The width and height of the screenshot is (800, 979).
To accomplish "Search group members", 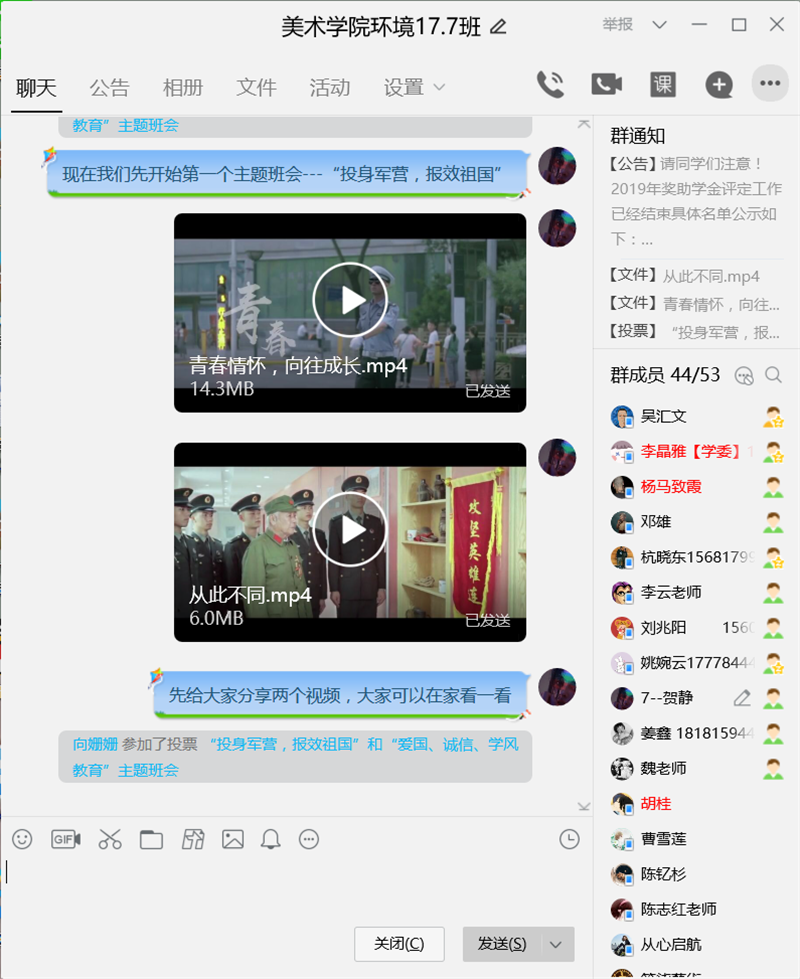I will point(773,375).
